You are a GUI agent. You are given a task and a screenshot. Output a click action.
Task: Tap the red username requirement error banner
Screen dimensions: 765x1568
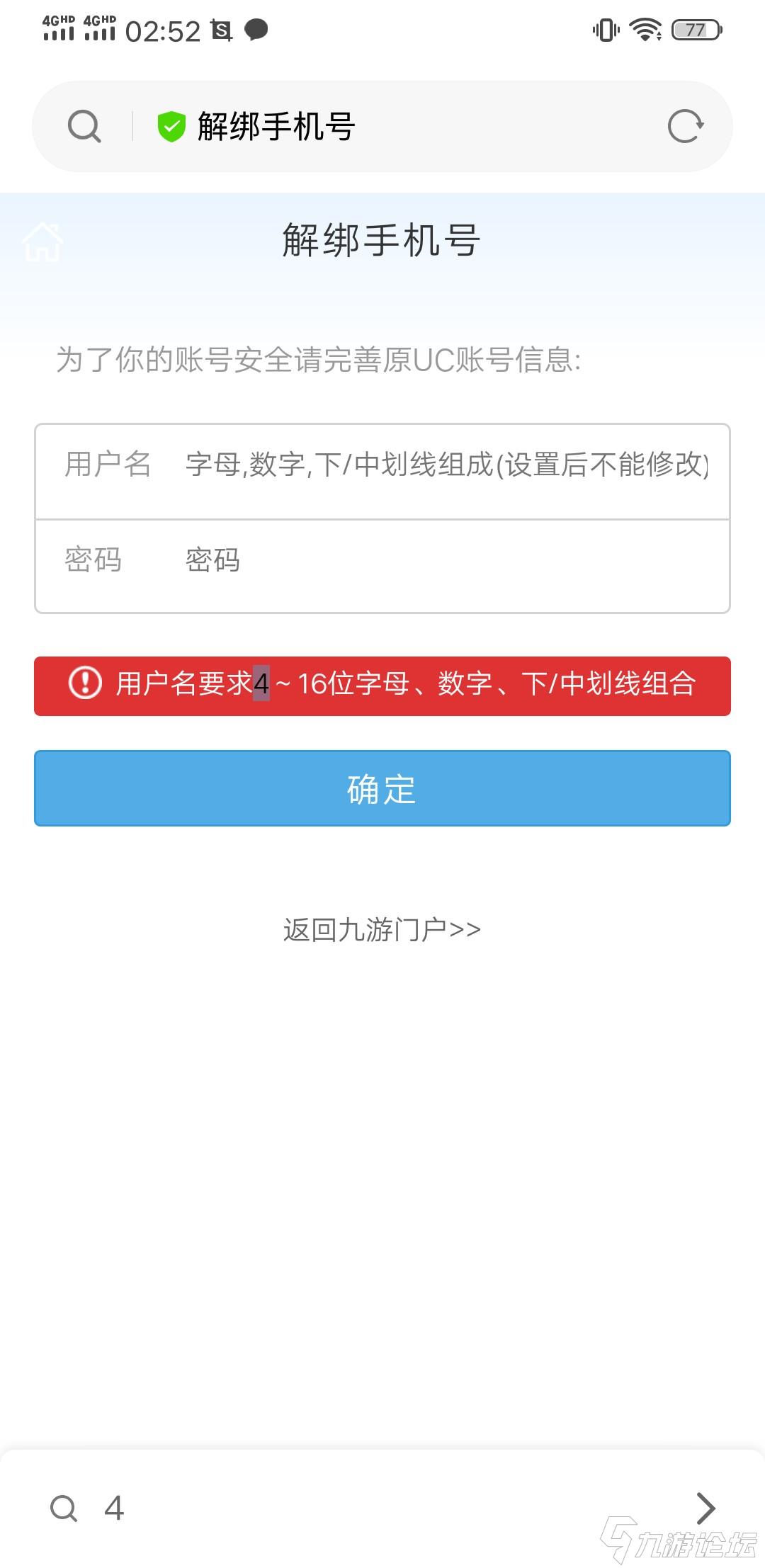[x=382, y=684]
